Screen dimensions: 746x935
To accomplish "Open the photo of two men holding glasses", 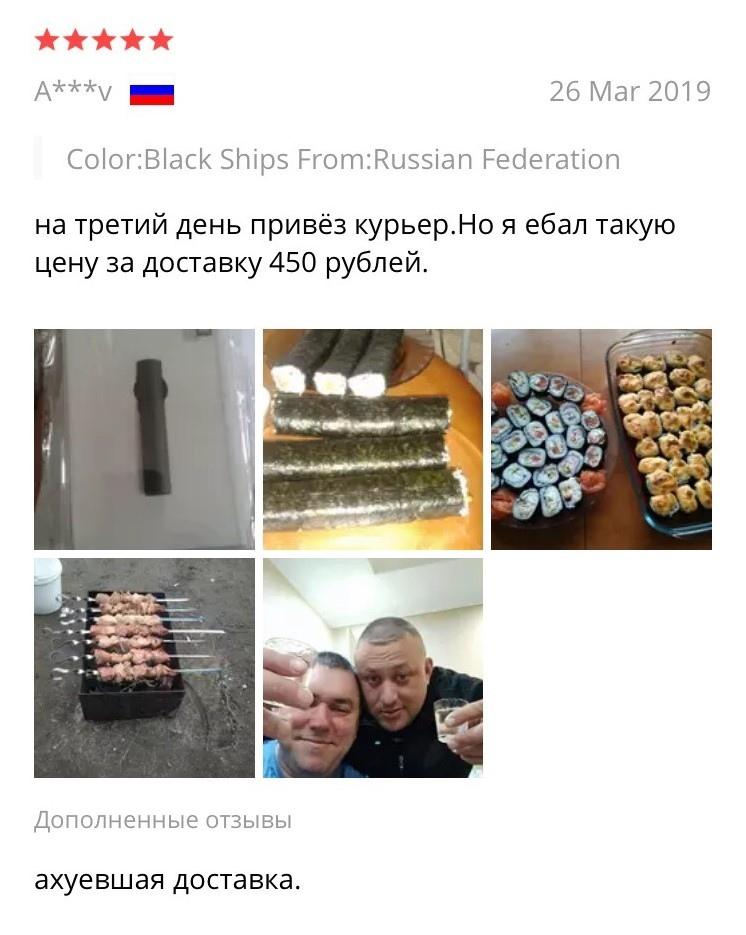I will [372, 667].
